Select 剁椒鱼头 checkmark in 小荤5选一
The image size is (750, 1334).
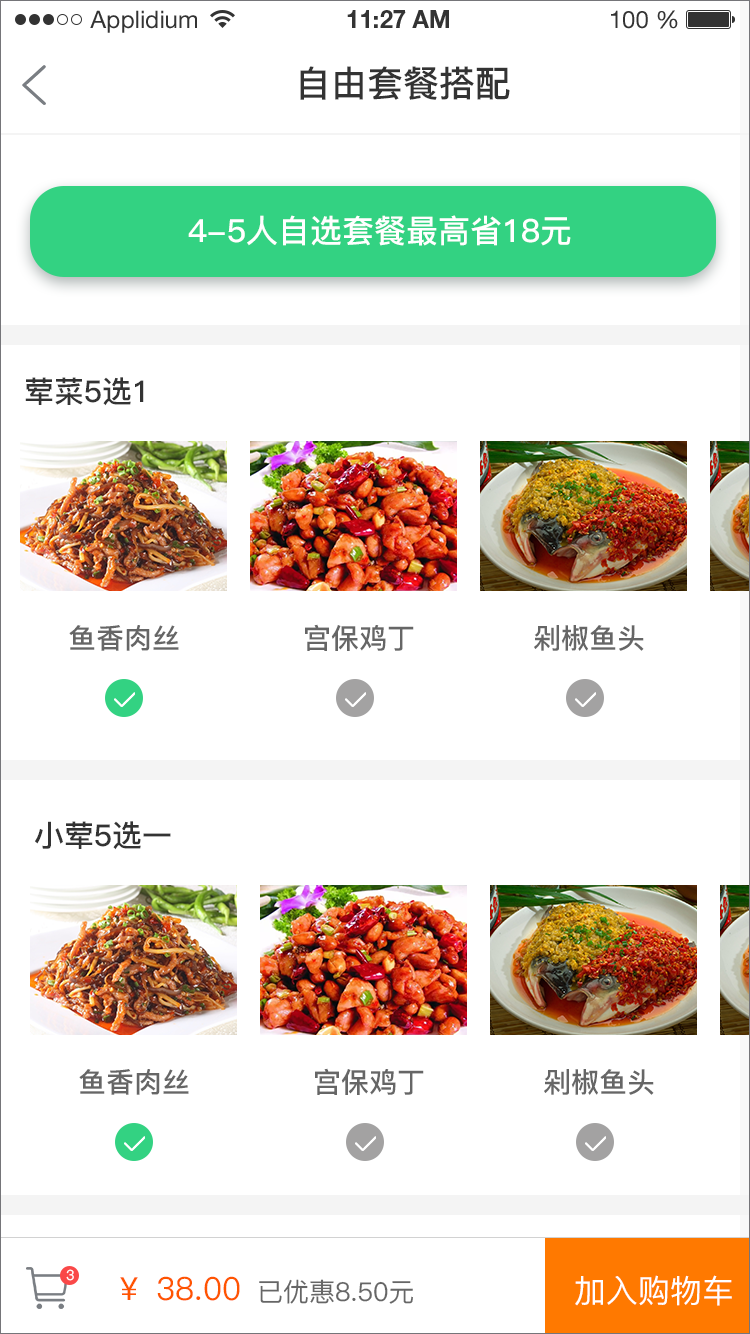pyautogui.click(x=595, y=1142)
